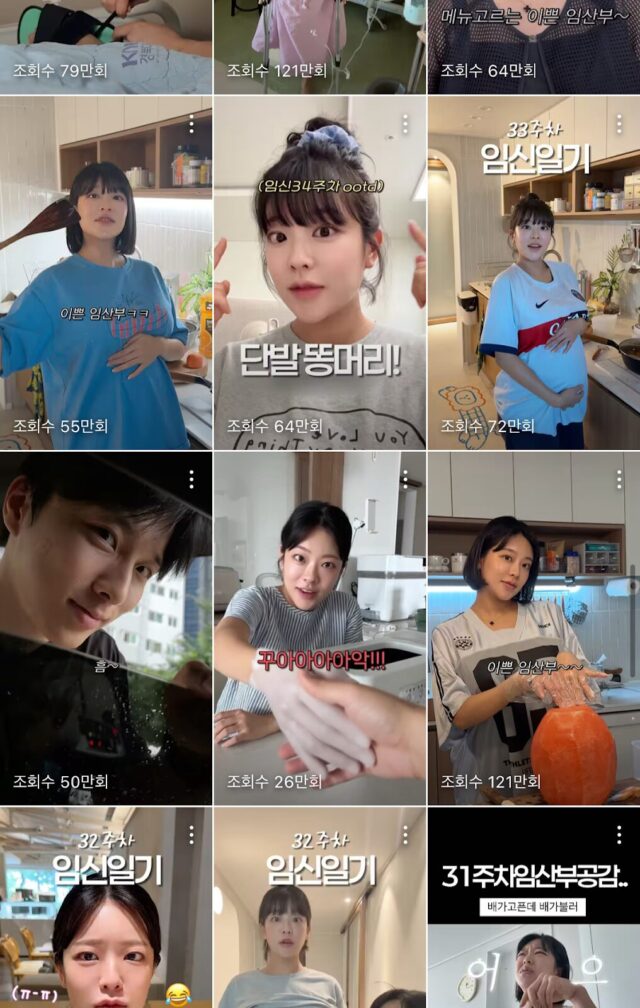Play the 이쁜 임산부ㅋㅋ video with 55만 views
This screenshot has width=640, height=1008.
[105, 280]
